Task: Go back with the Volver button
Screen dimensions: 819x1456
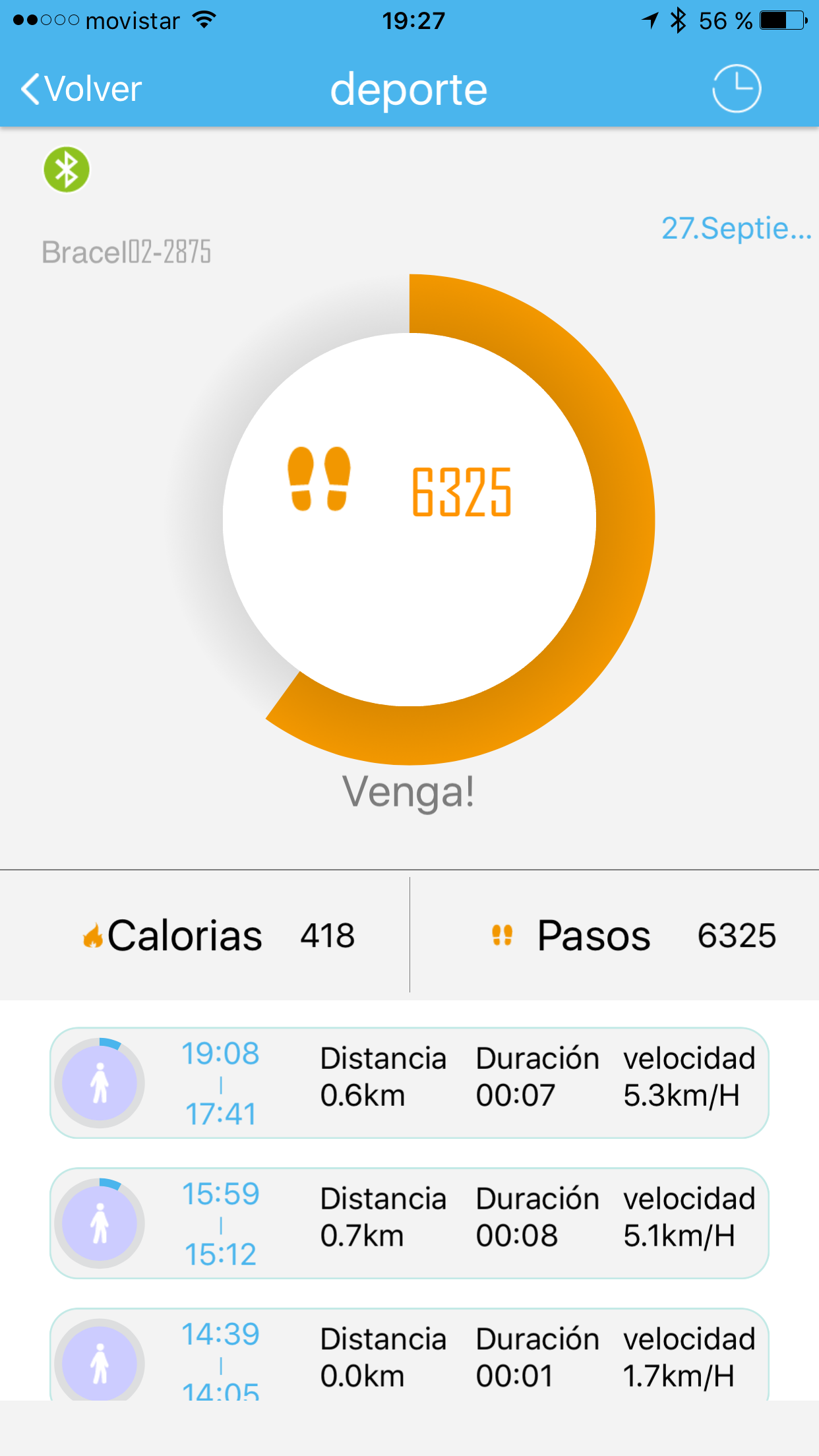Action: (82, 89)
